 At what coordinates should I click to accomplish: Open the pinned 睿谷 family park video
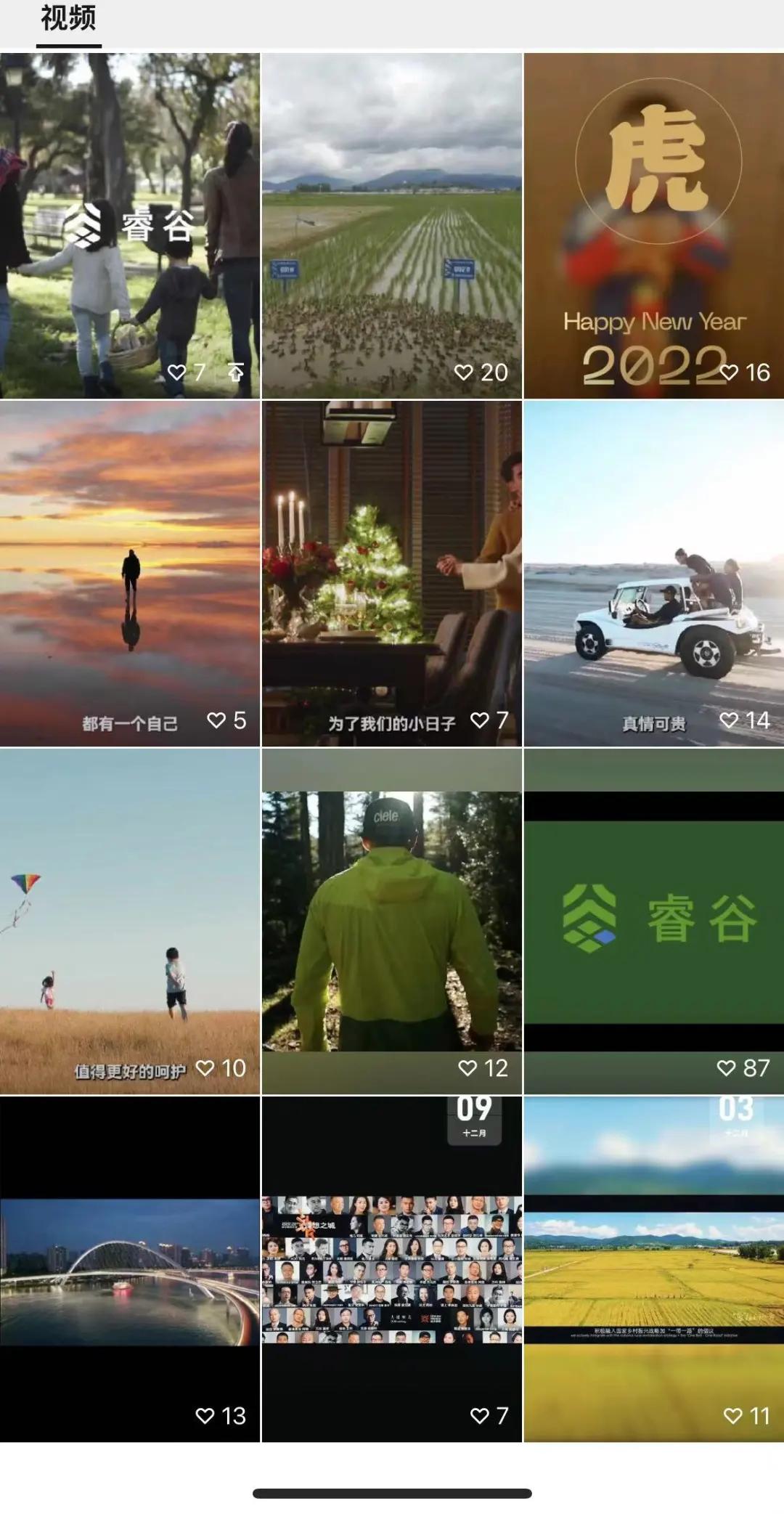[130, 225]
